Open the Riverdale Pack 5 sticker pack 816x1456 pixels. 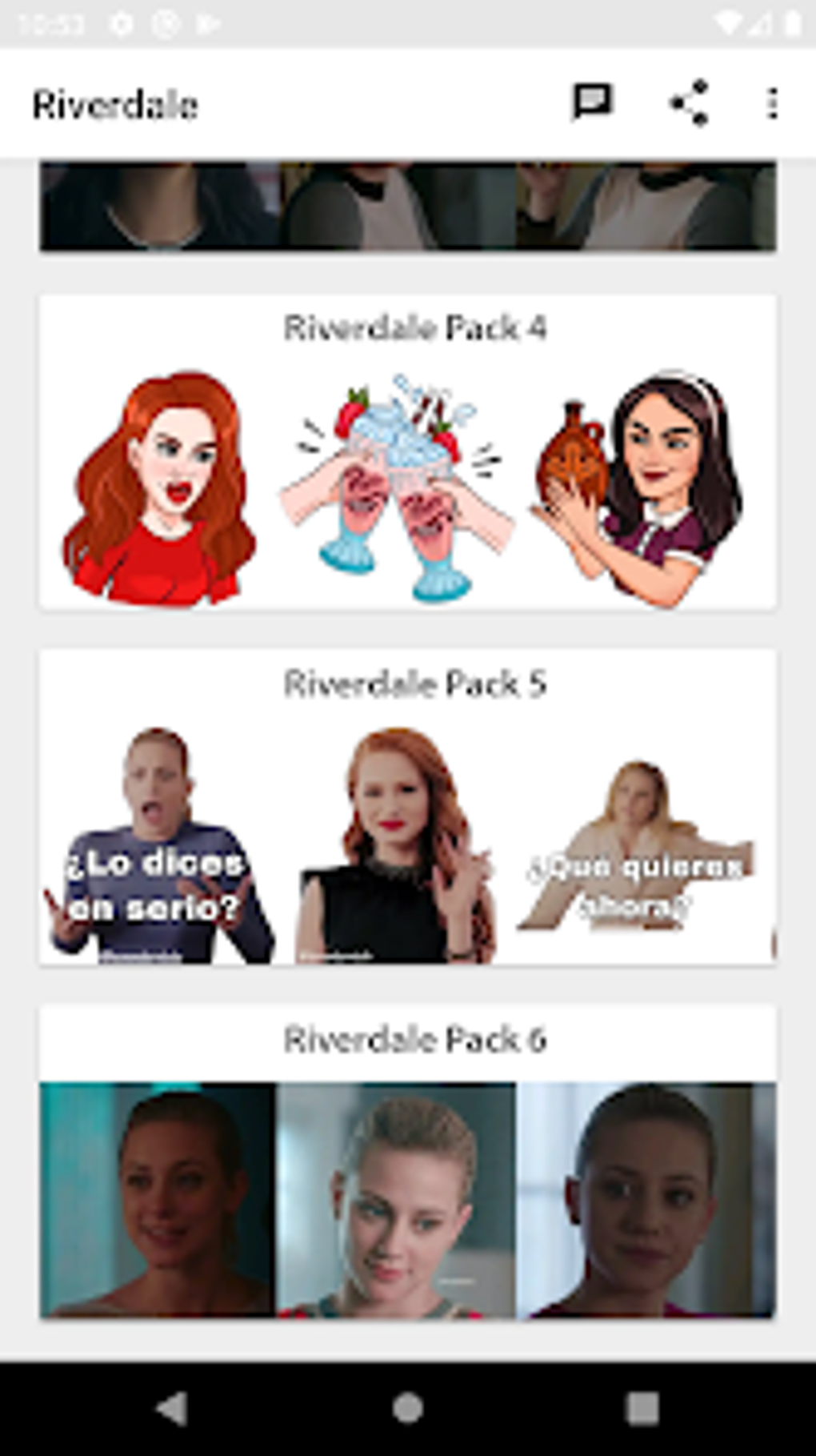(x=408, y=807)
